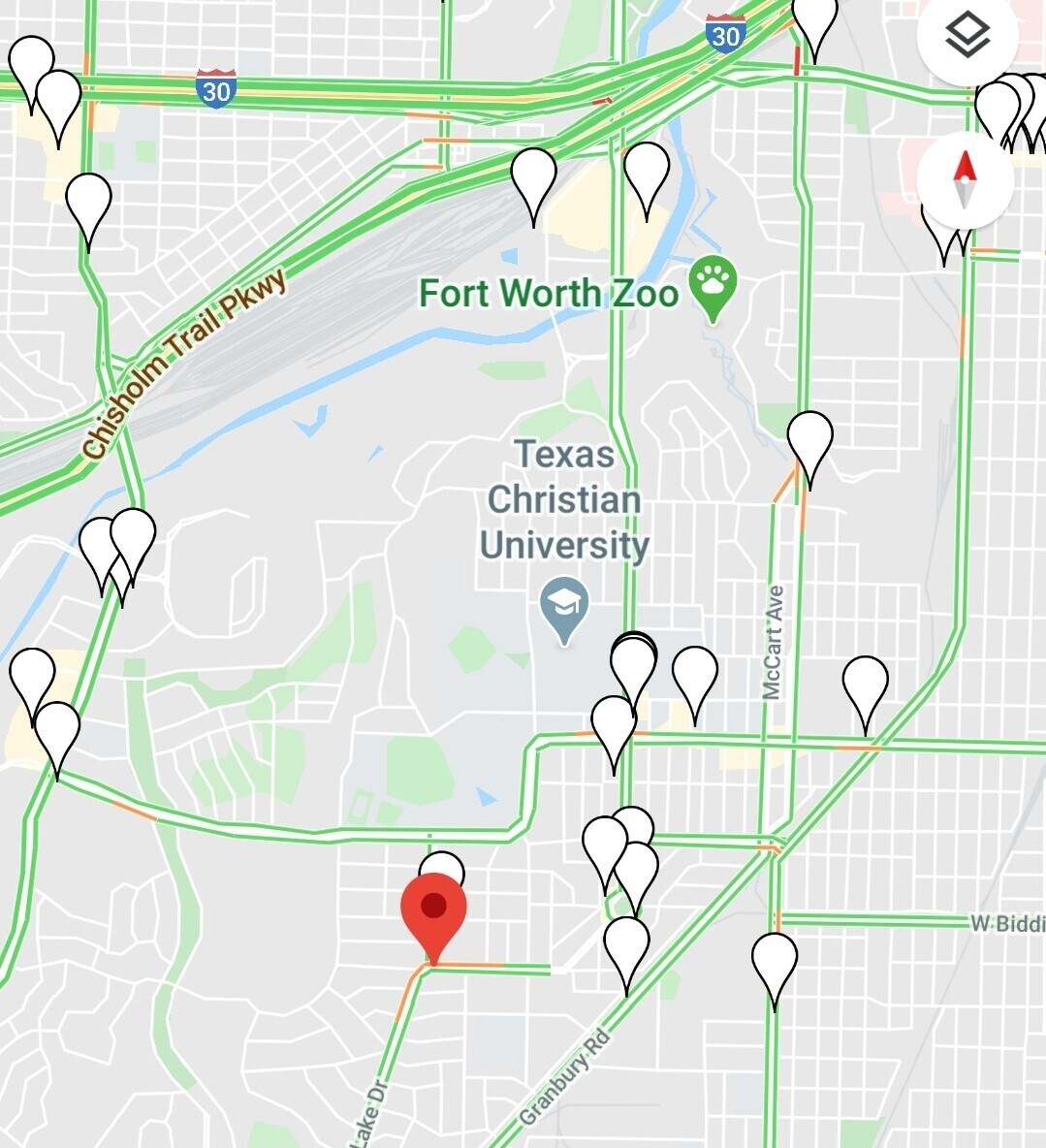Open the map layers button
Viewport: 1046px width, 1148px height.
(x=967, y=37)
